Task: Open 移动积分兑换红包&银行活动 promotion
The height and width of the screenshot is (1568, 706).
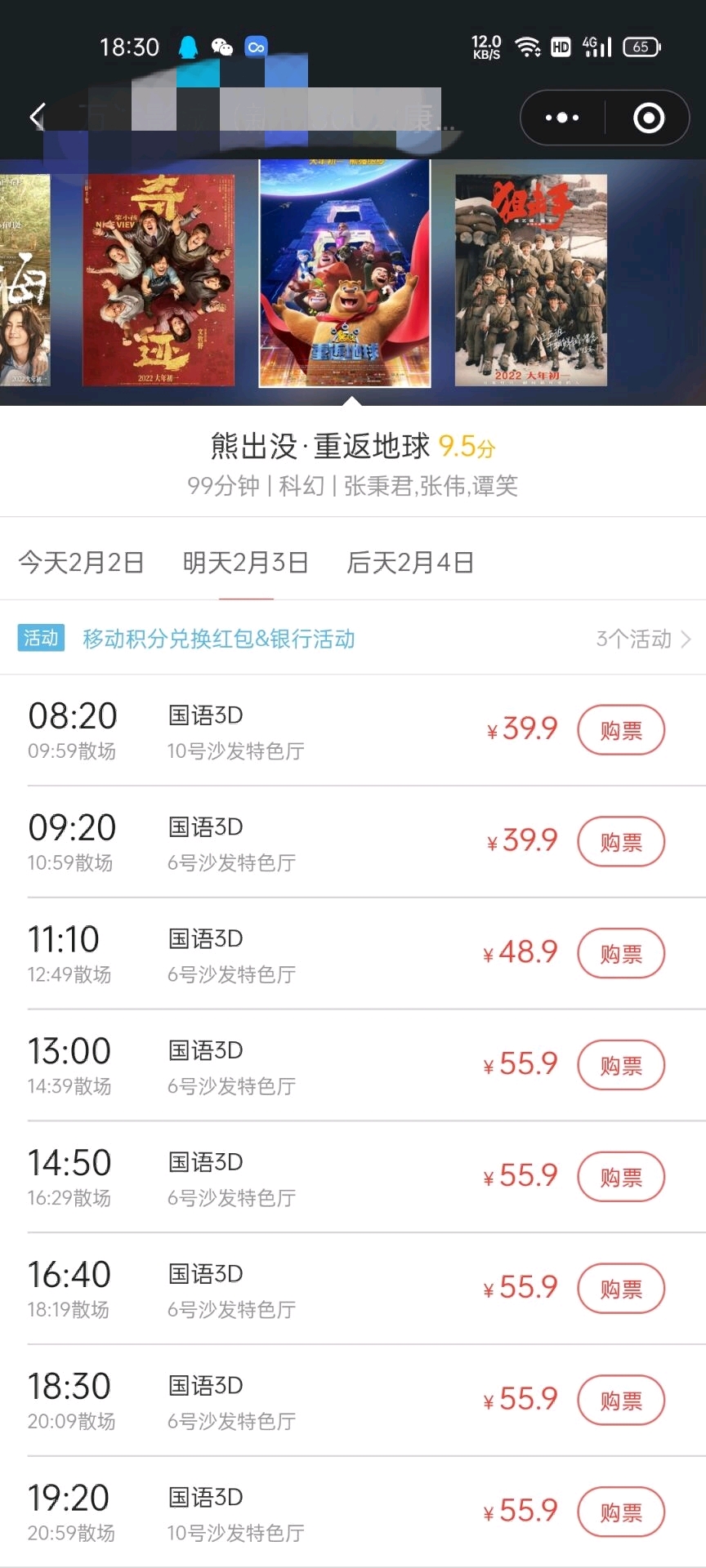Action: point(219,639)
